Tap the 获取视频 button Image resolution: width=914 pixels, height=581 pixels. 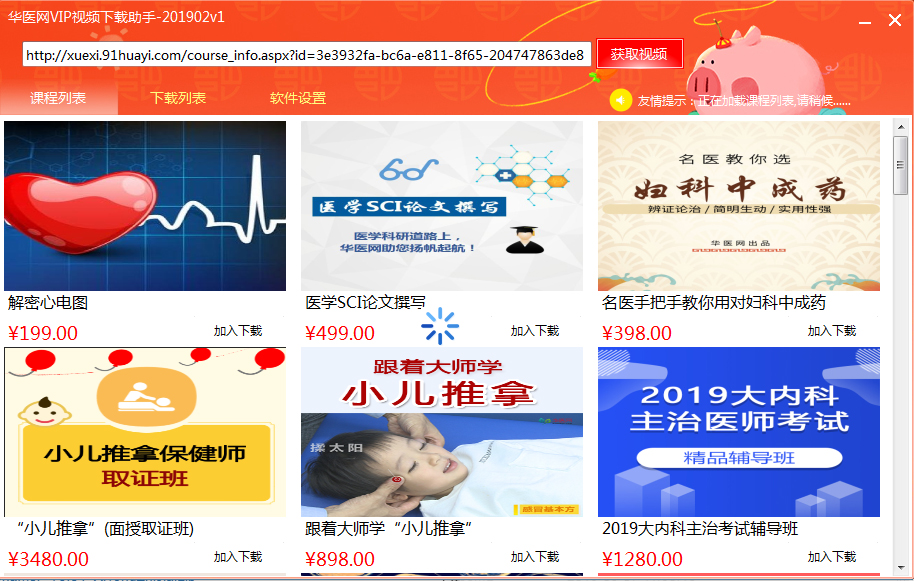639,54
